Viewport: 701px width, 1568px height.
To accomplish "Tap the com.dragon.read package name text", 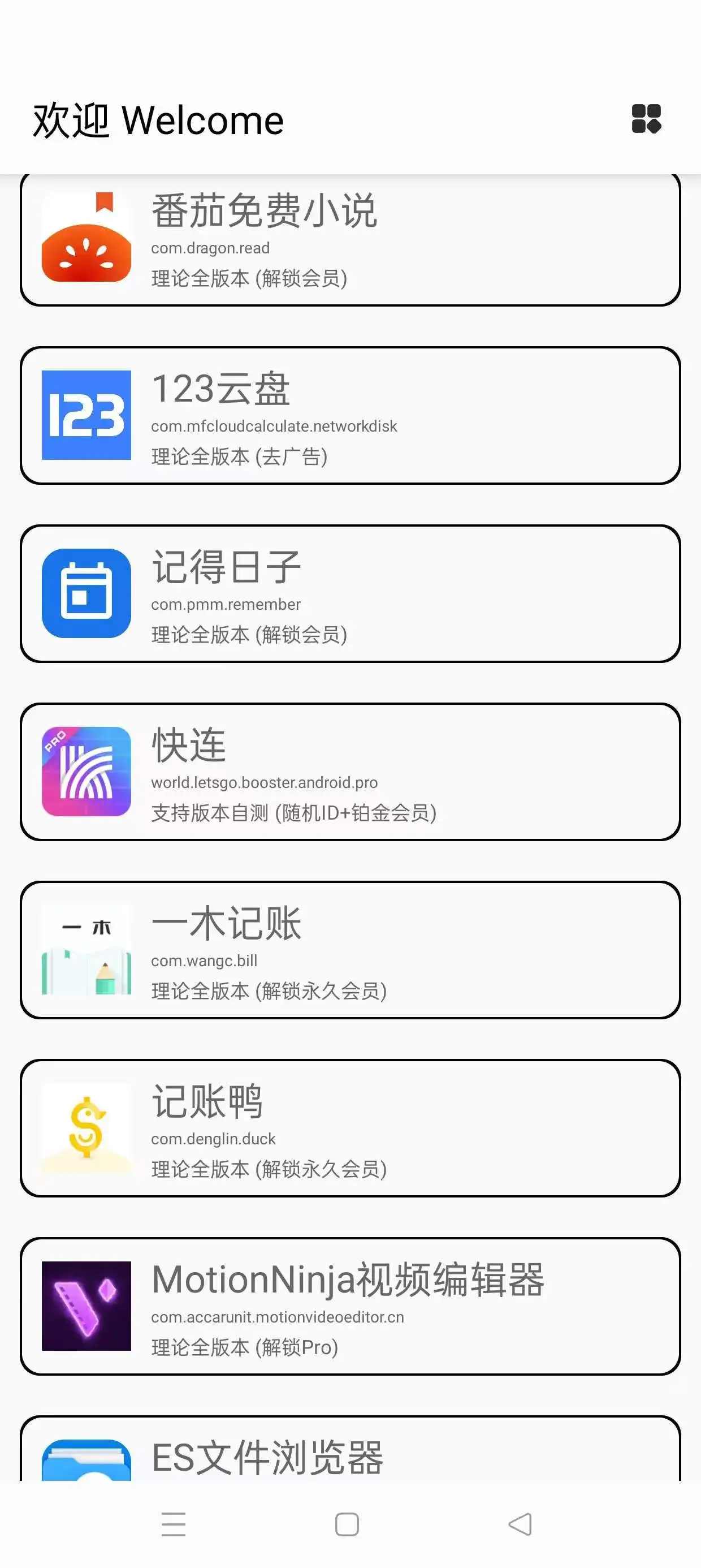I will pos(210,248).
